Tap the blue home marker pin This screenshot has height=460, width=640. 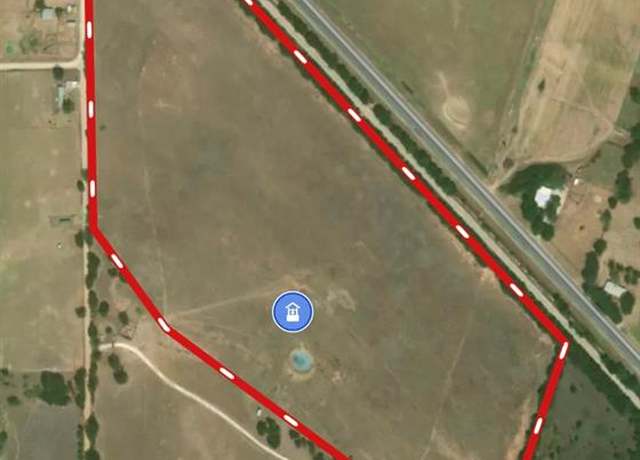pos(293,312)
